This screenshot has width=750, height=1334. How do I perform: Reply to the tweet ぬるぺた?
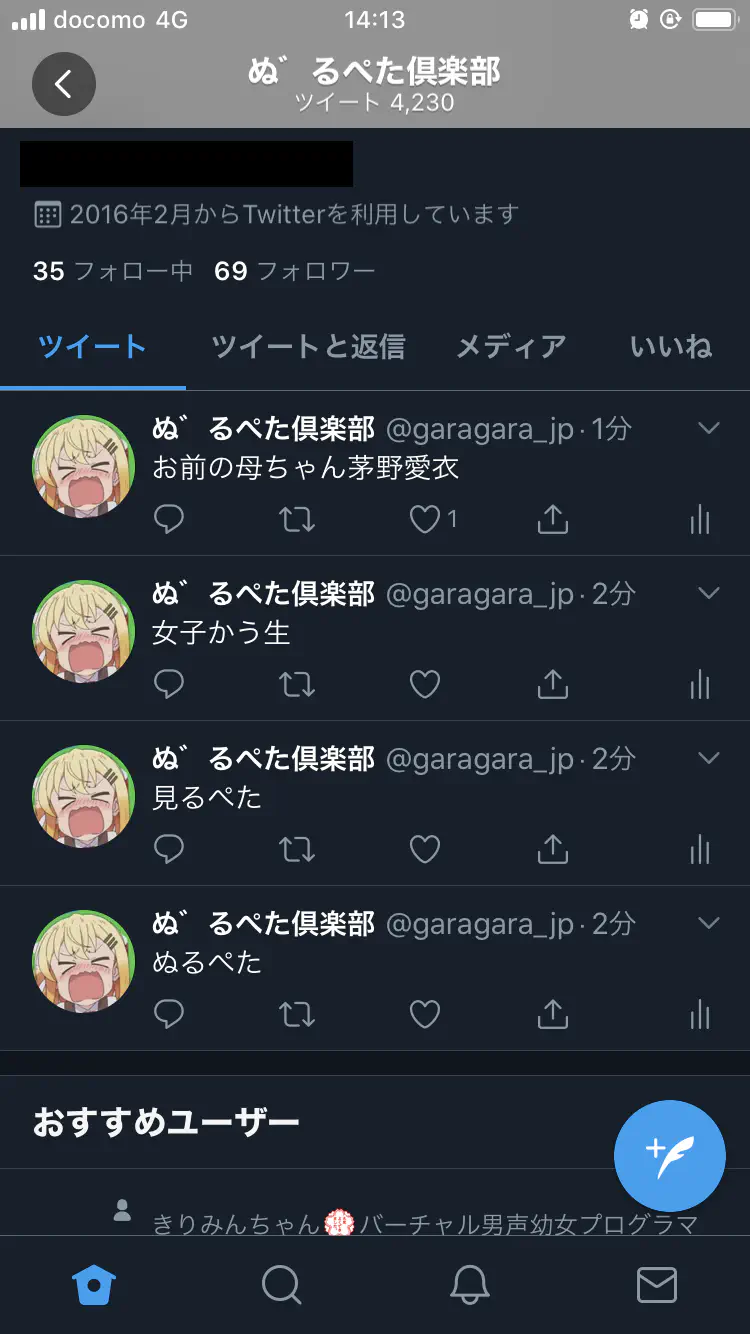[169, 1014]
